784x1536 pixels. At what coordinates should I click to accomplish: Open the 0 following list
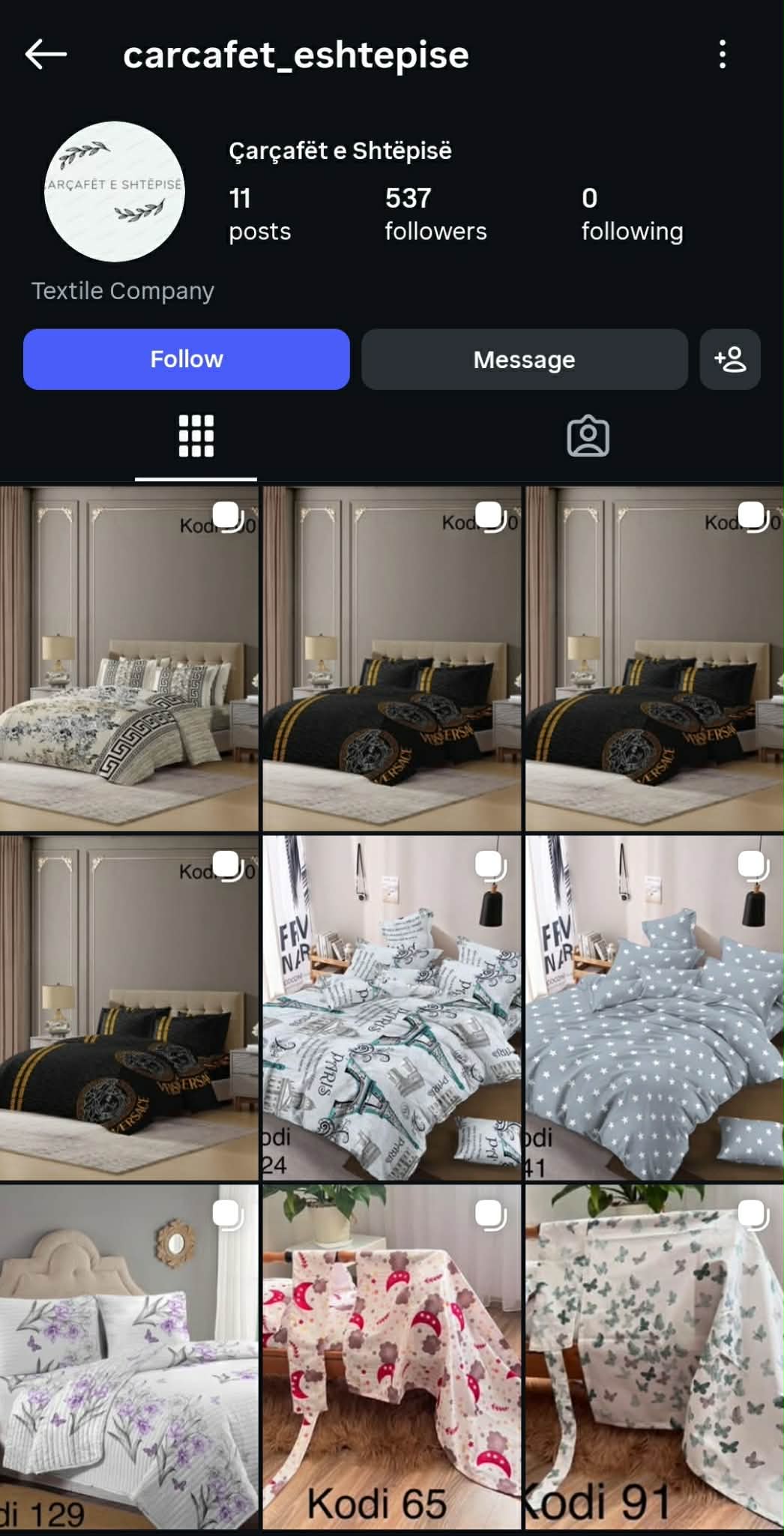tap(631, 214)
